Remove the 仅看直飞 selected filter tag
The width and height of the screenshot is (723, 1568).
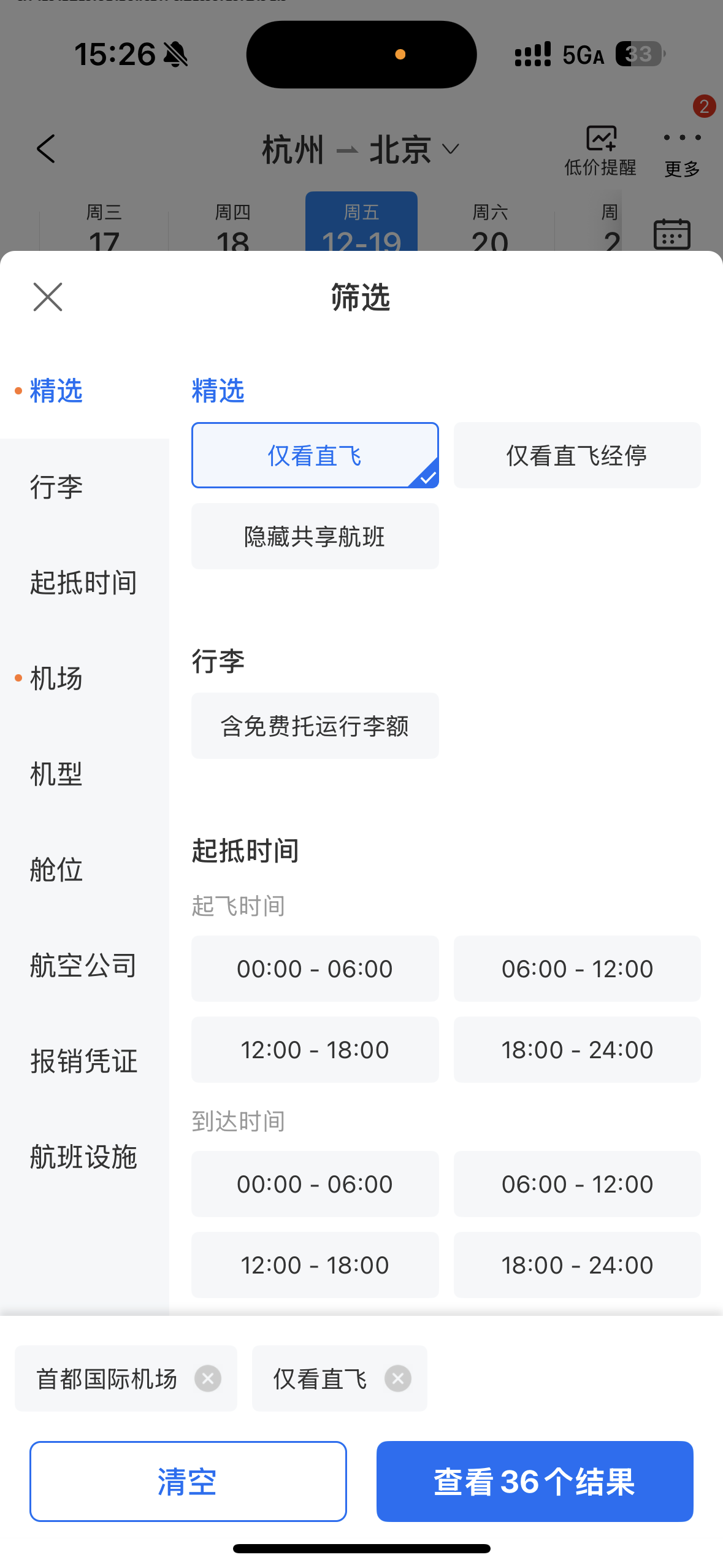[398, 1379]
